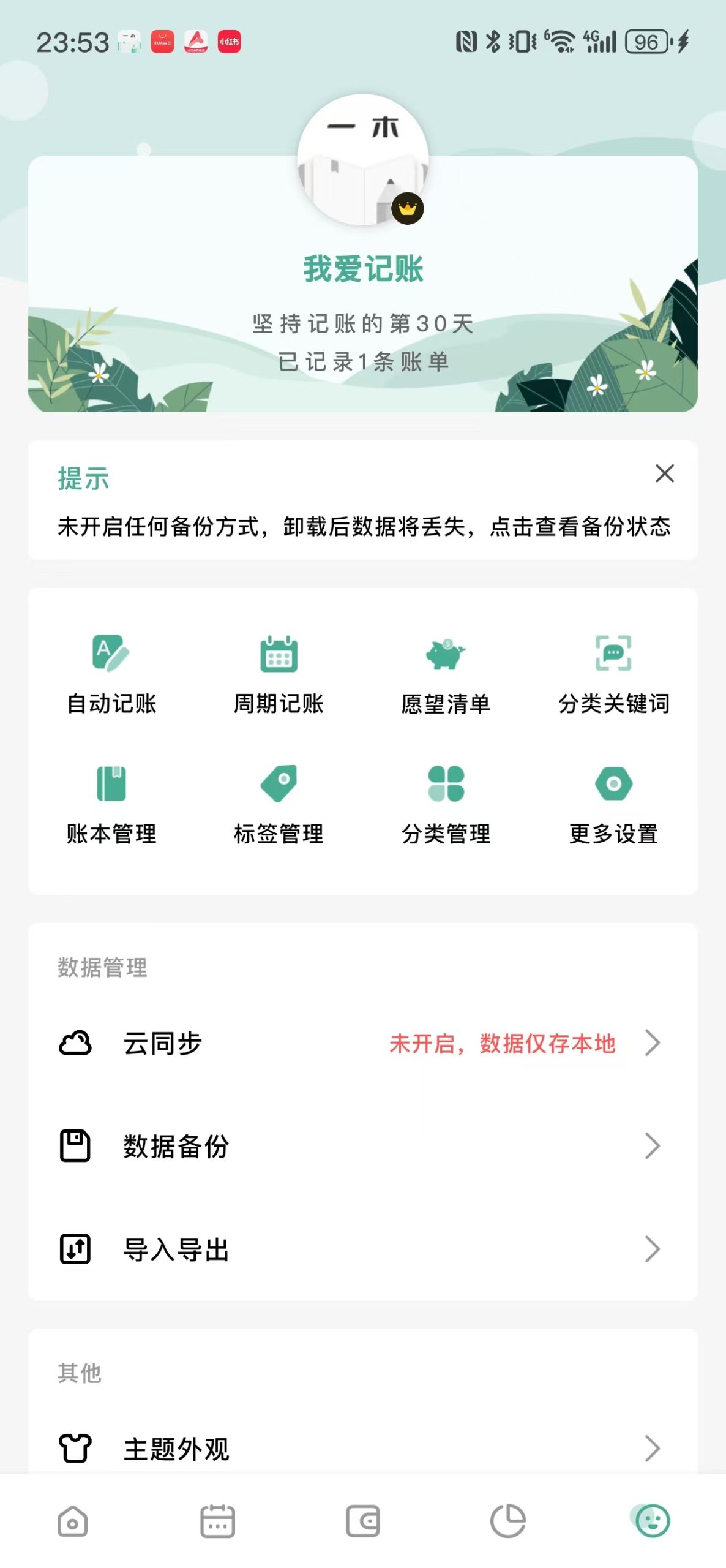The width and height of the screenshot is (726, 1568).
Task: Switch to the statistics chart tab
Action: (x=508, y=1519)
